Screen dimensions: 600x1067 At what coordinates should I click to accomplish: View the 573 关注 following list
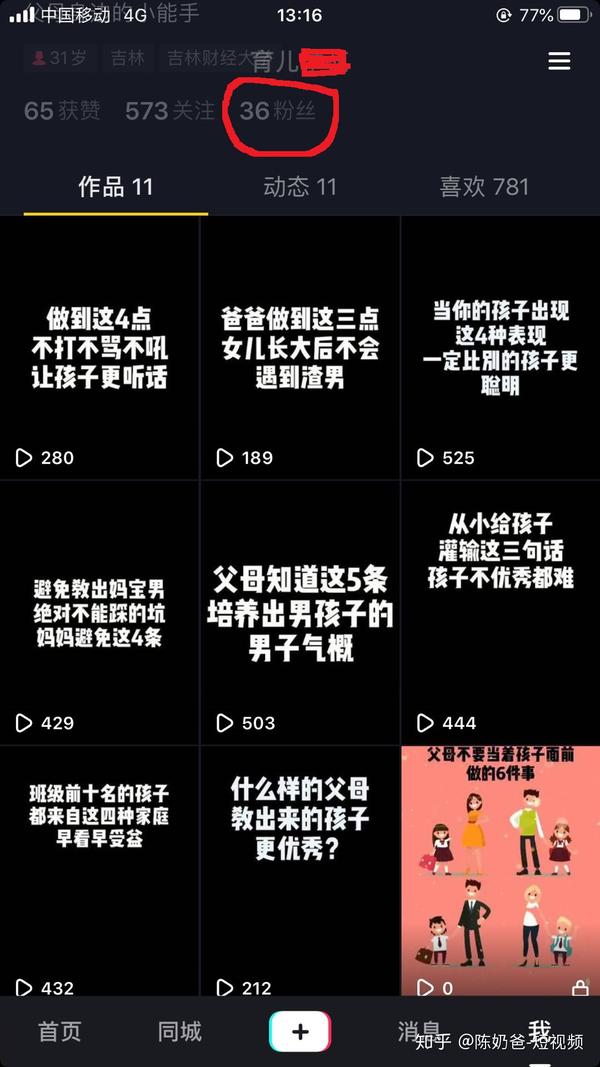[170, 111]
